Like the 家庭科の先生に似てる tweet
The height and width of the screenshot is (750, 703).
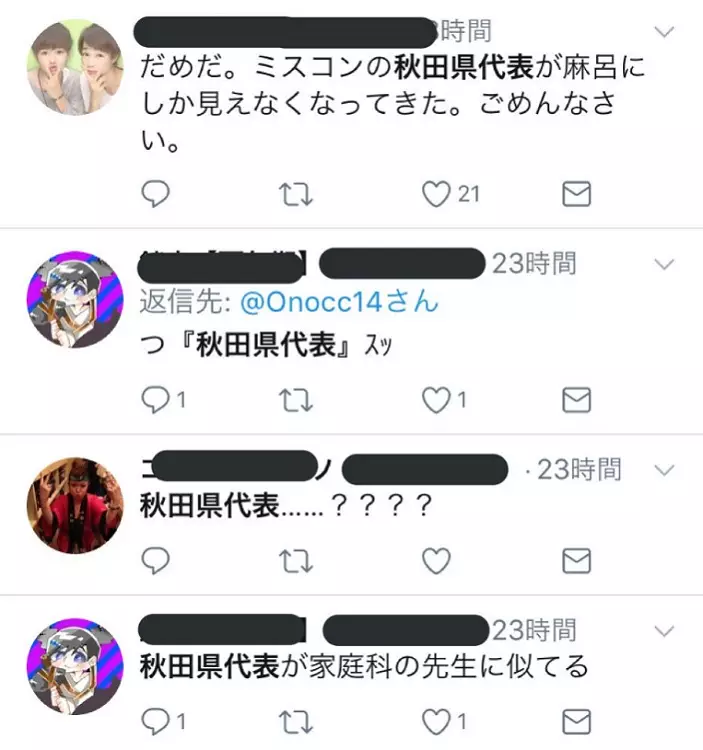point(436,720)
